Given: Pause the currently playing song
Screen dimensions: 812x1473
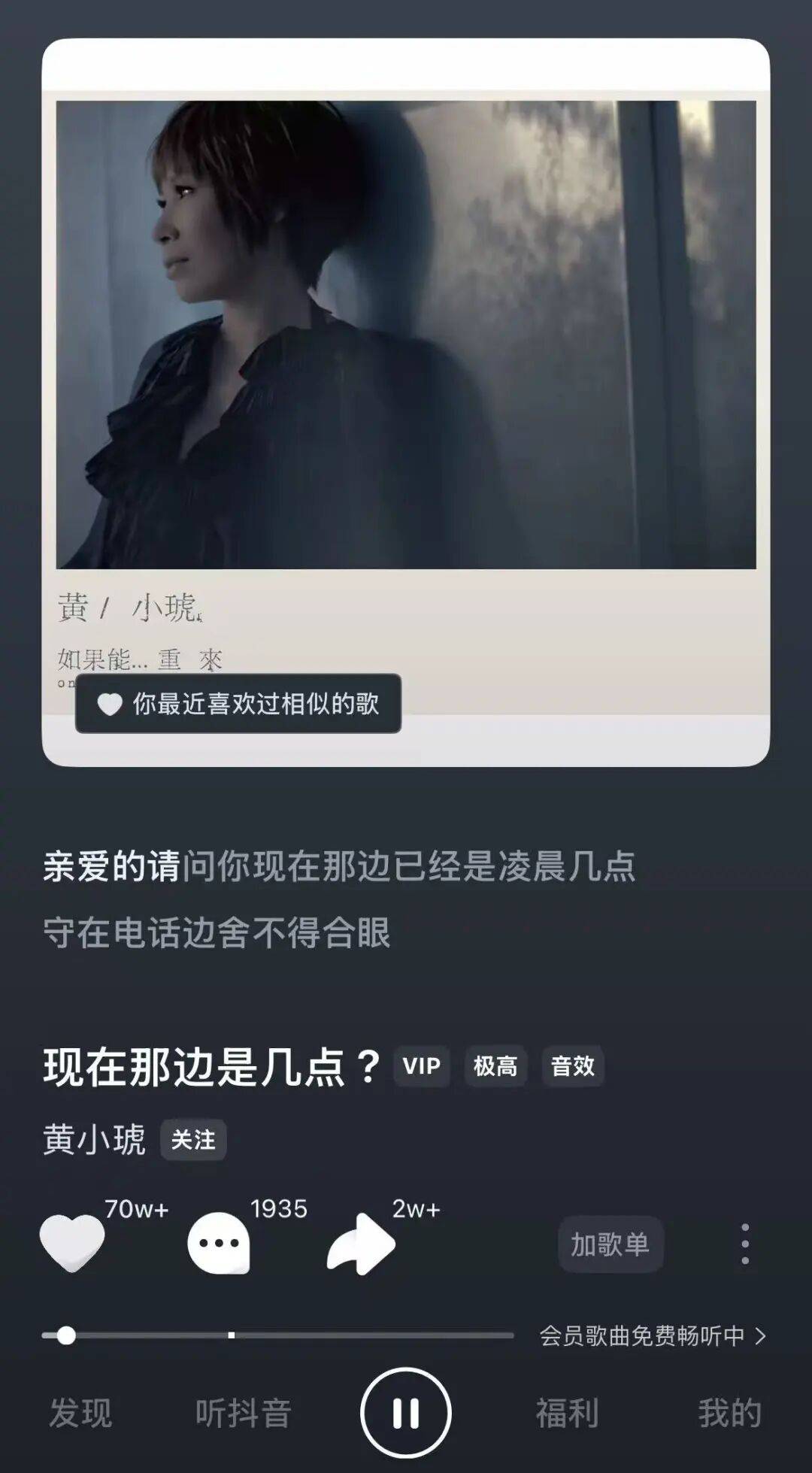Looking at the screenshot, I should pos(406,1413).
